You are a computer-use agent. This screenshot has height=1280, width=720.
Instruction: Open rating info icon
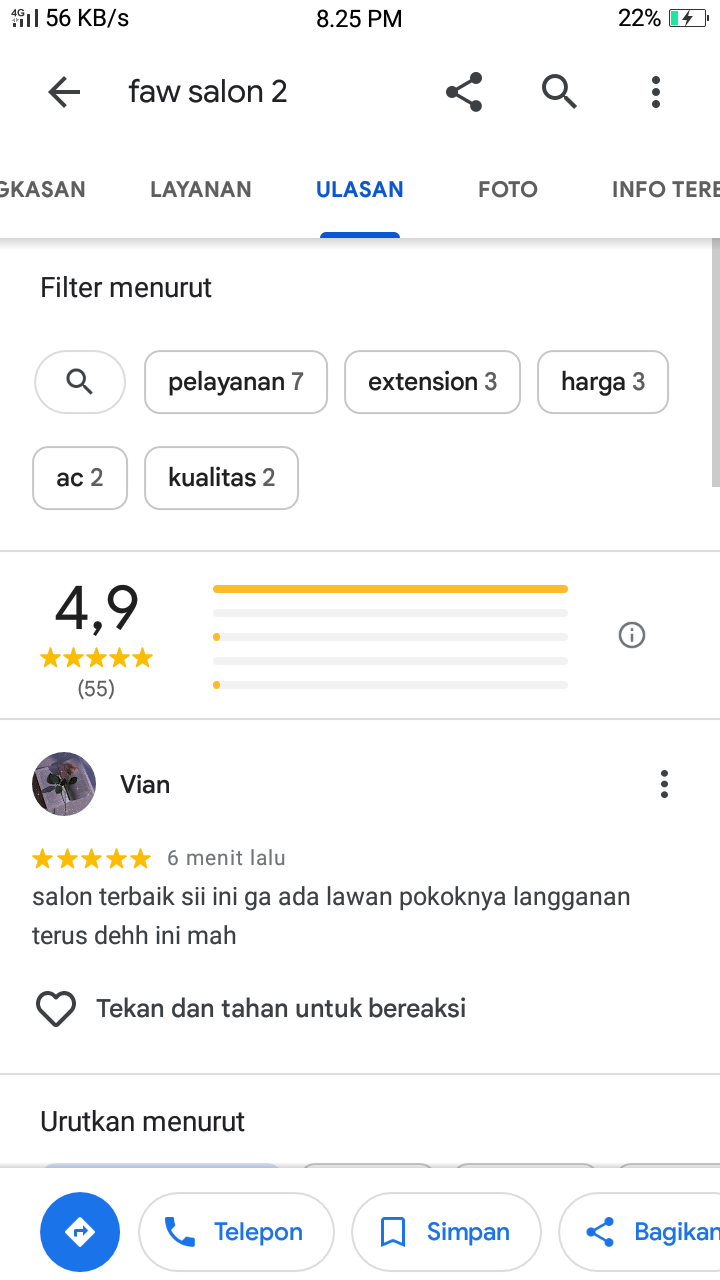(632, 635)
